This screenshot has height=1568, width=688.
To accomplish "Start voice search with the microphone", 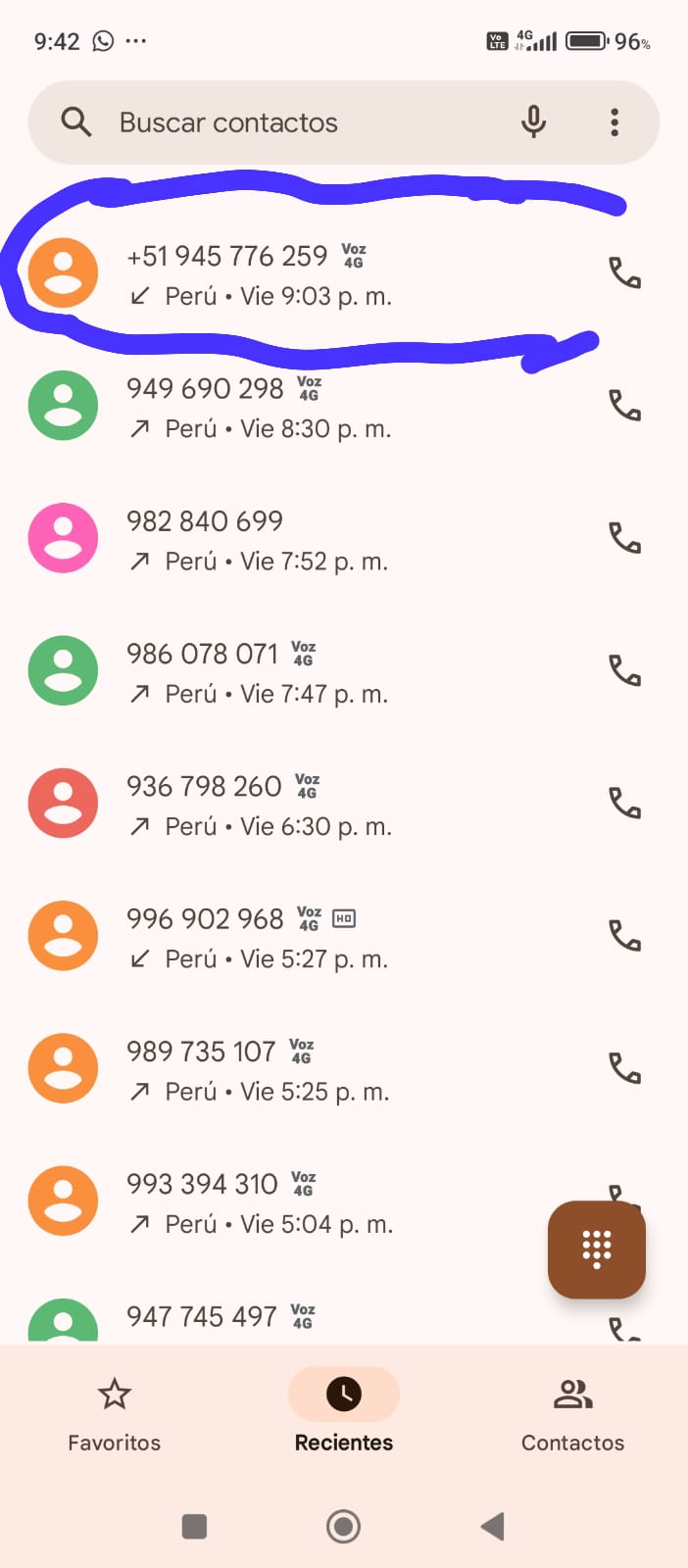I will pos(533,122).
